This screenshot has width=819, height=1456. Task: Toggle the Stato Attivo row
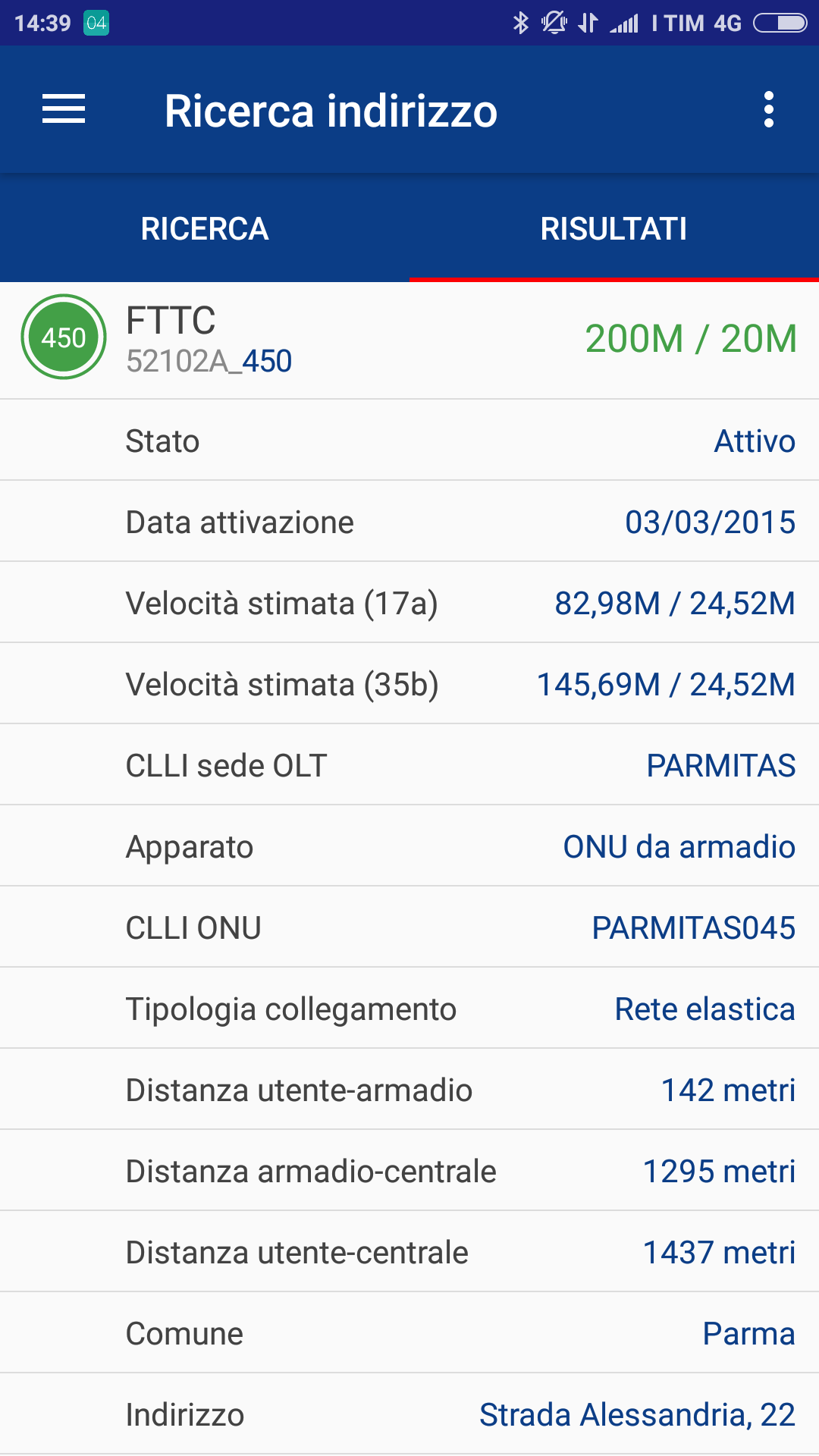click(409, 440)
